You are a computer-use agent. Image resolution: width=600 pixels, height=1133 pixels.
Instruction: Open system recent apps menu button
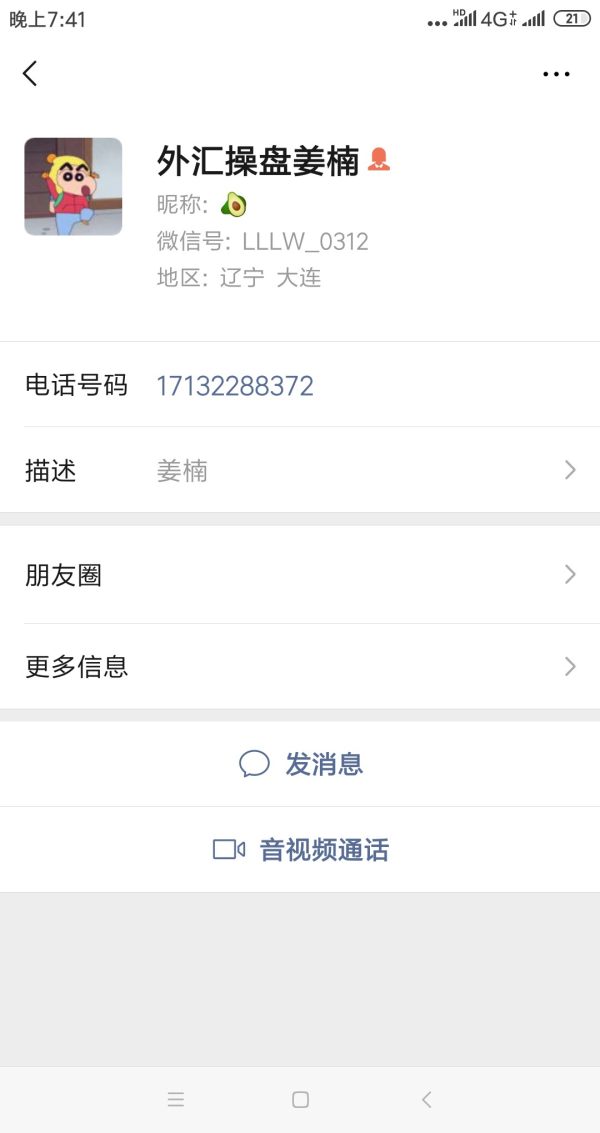pyautogui.click(x=176, y=1099)
